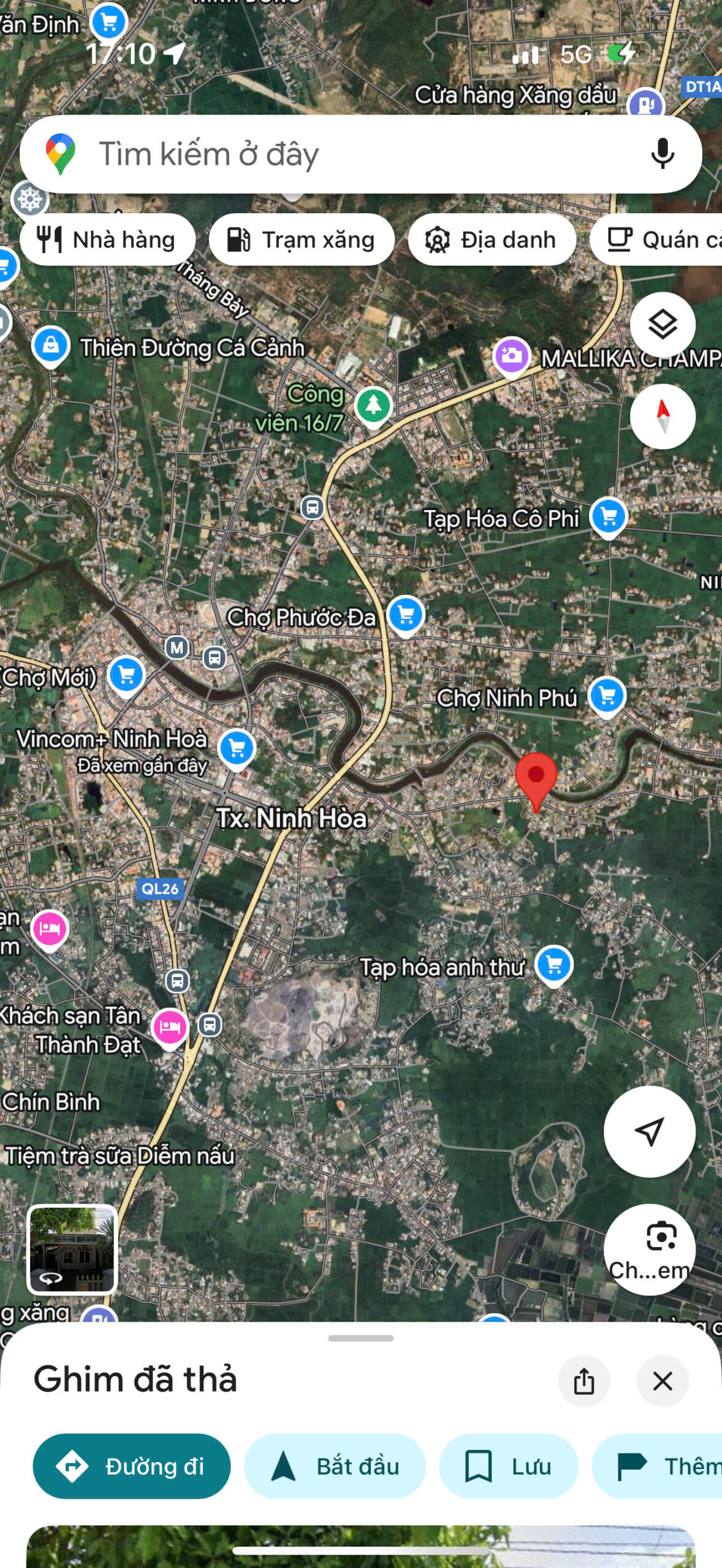
Task: Begin navigation with Bắt đầu
Action: 335,1466
